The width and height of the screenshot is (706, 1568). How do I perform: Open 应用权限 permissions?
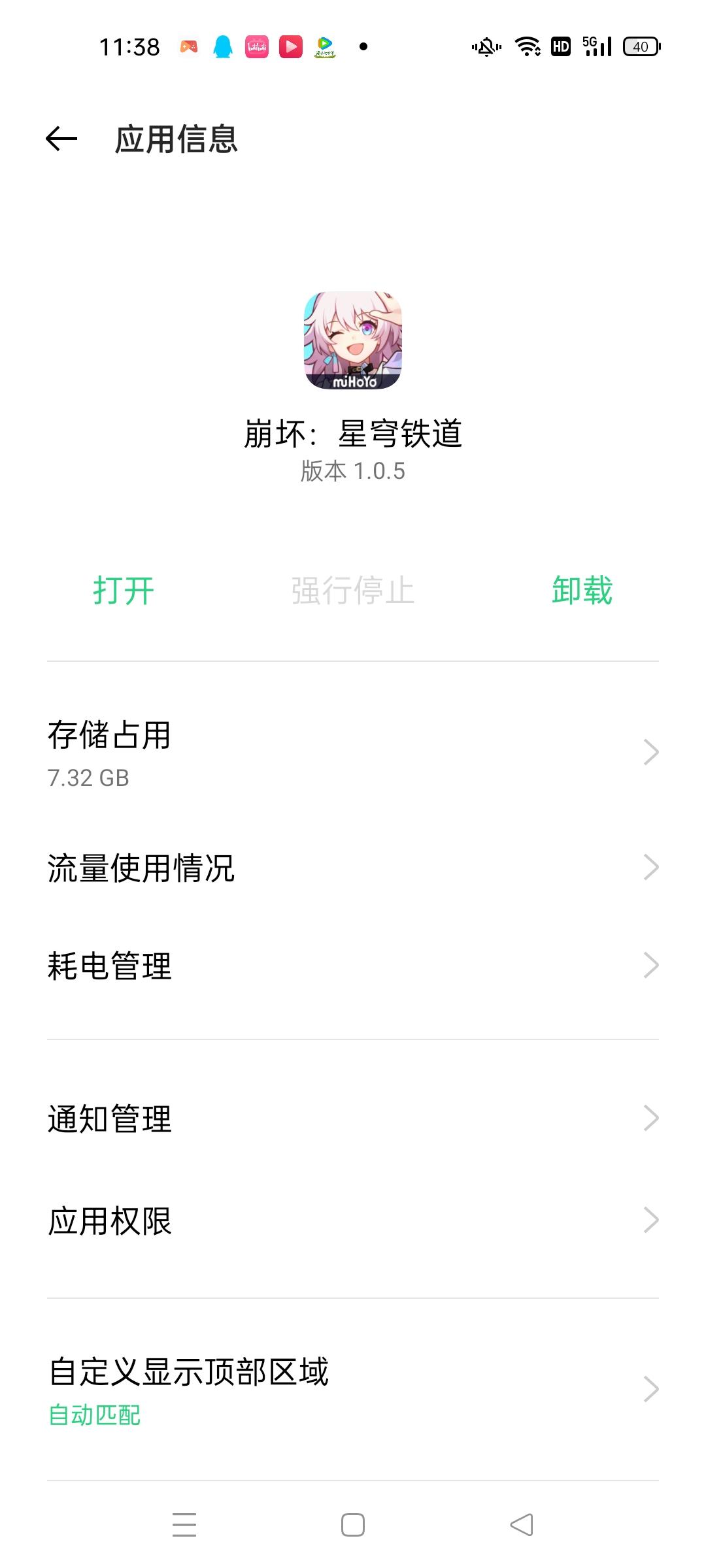pos(353,1220)
